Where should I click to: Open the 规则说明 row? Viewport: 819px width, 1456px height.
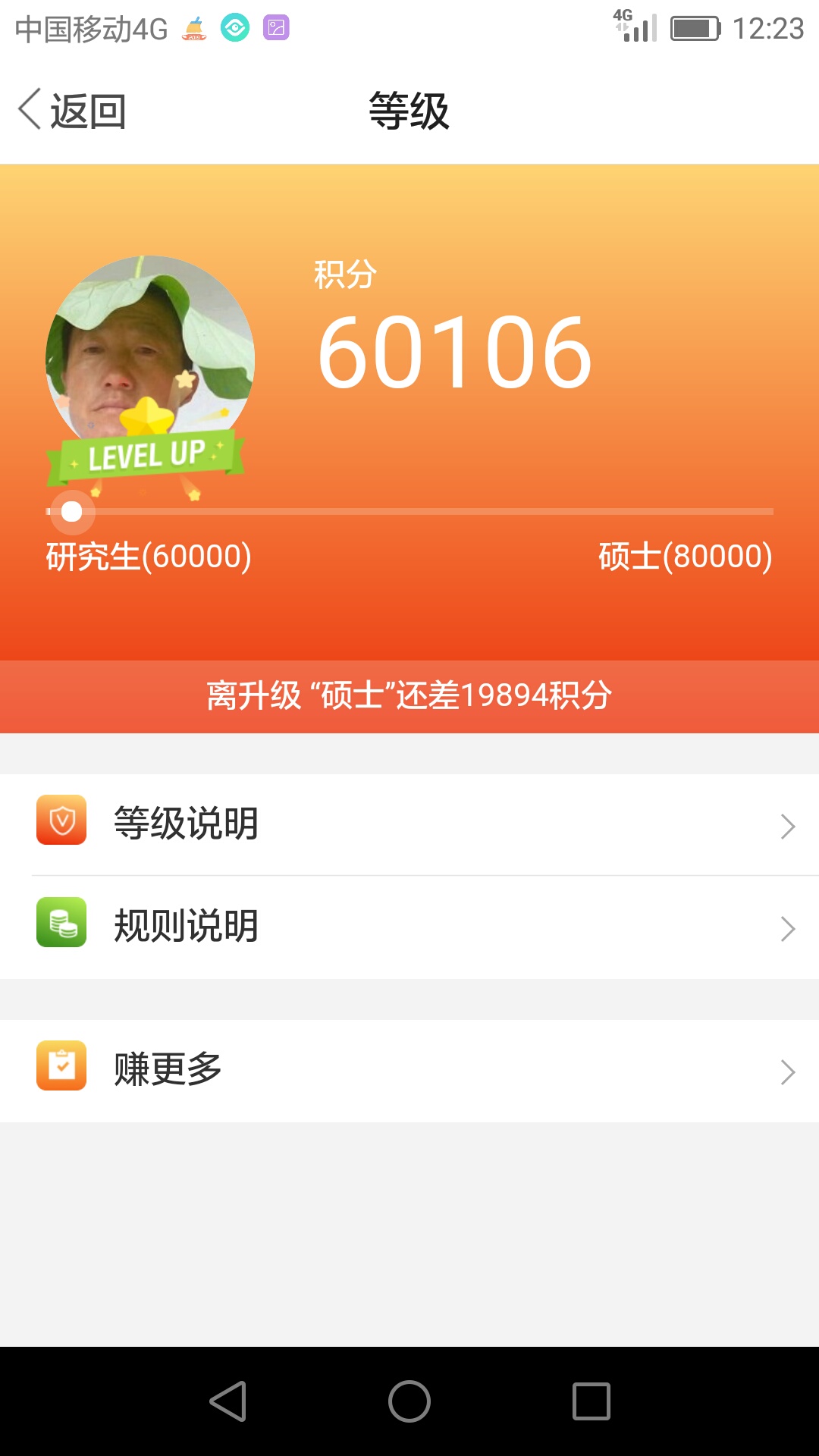409,927
